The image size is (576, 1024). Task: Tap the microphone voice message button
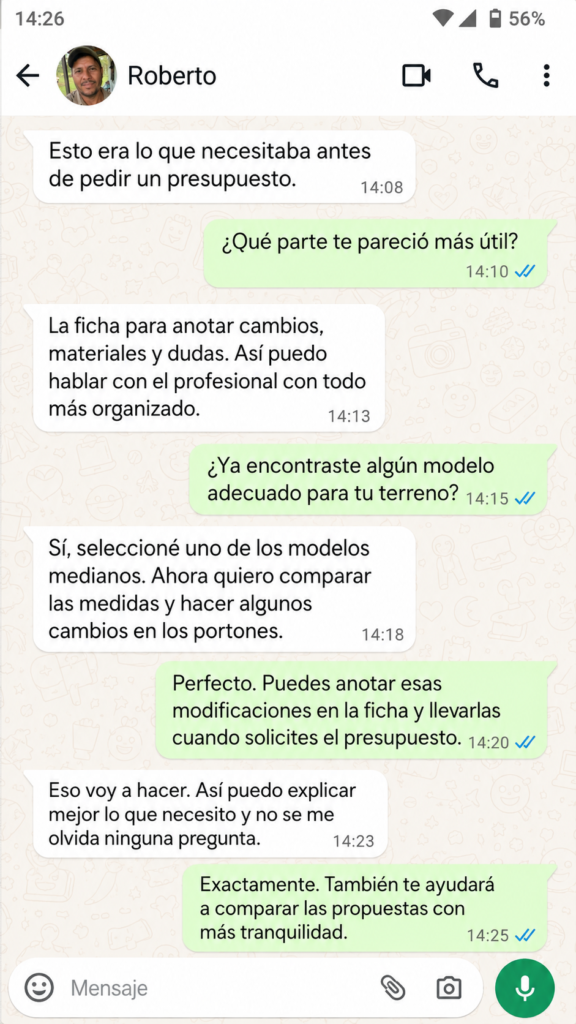point(525,987)
